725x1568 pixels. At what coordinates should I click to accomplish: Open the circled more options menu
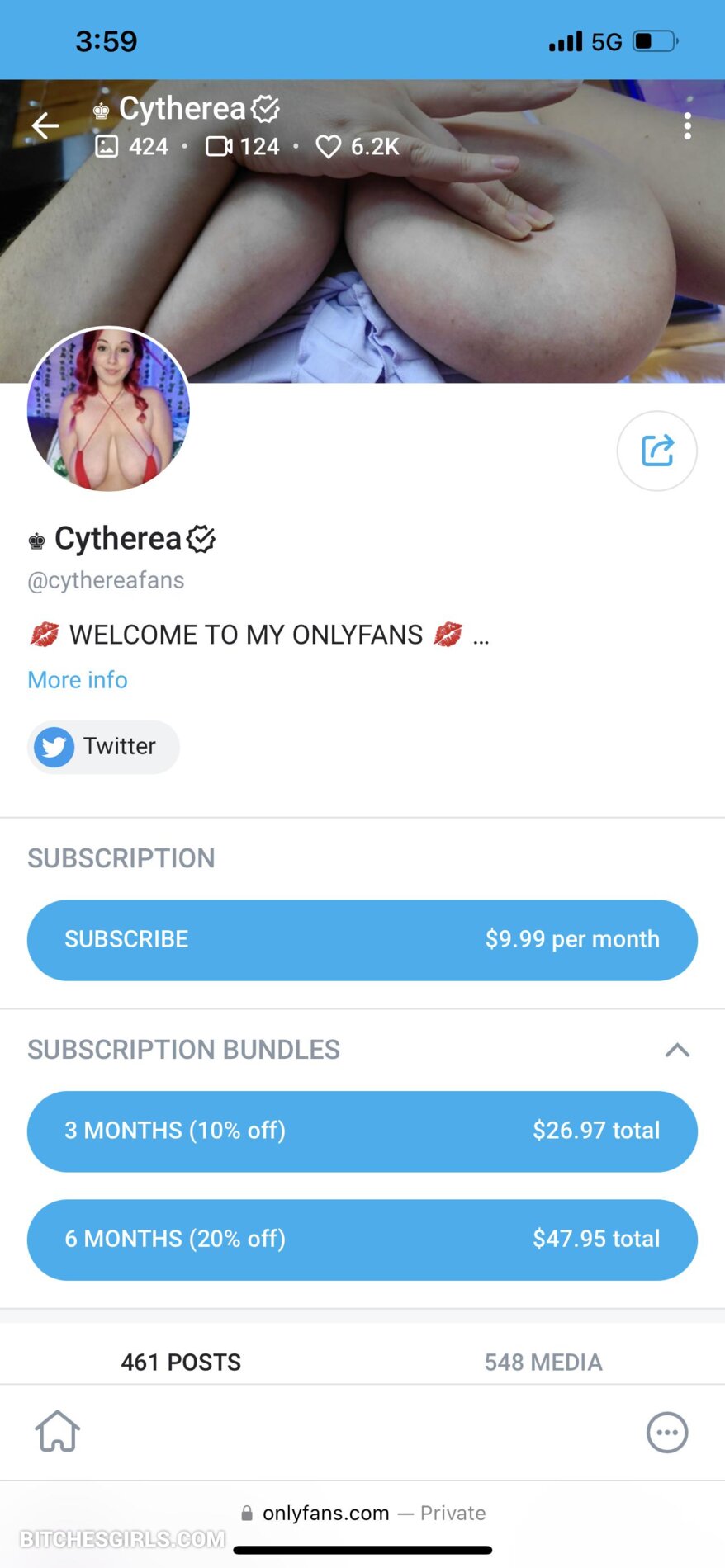click(x=666, y=1433)
